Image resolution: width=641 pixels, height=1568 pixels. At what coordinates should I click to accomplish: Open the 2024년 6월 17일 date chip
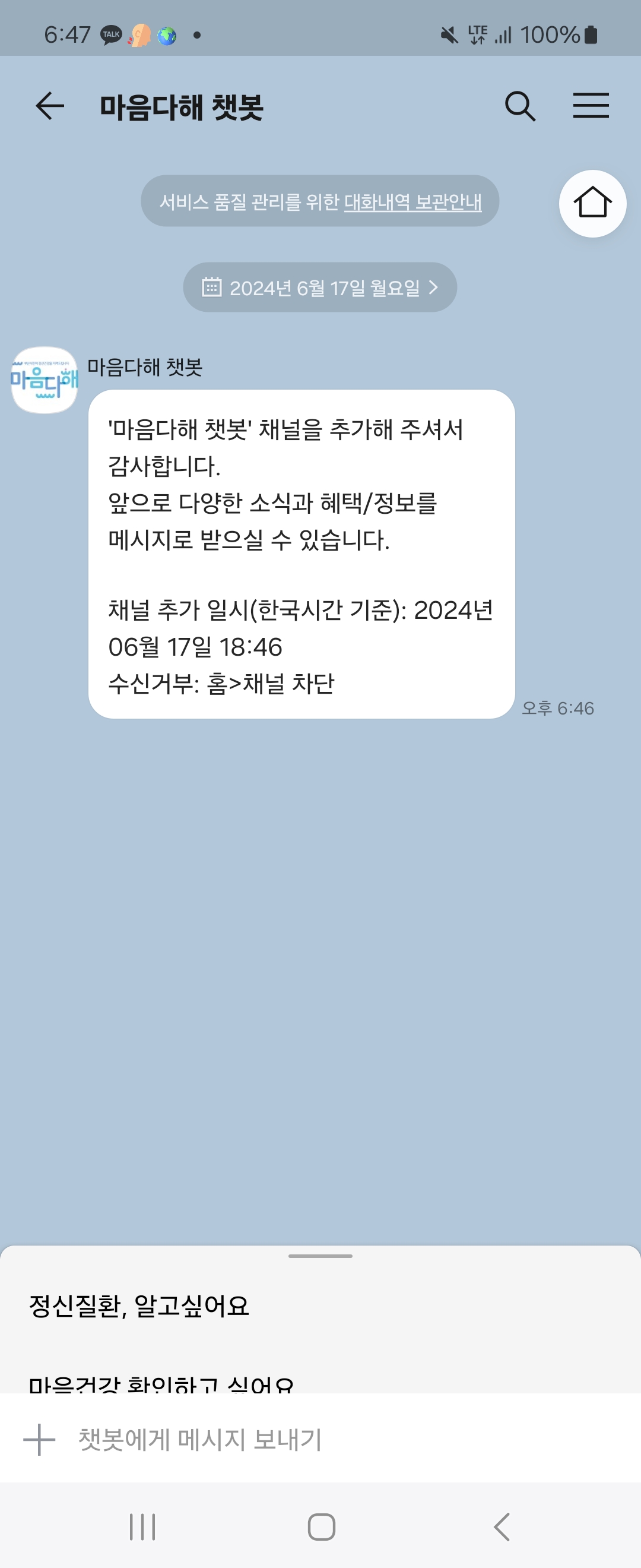point(320,287)
